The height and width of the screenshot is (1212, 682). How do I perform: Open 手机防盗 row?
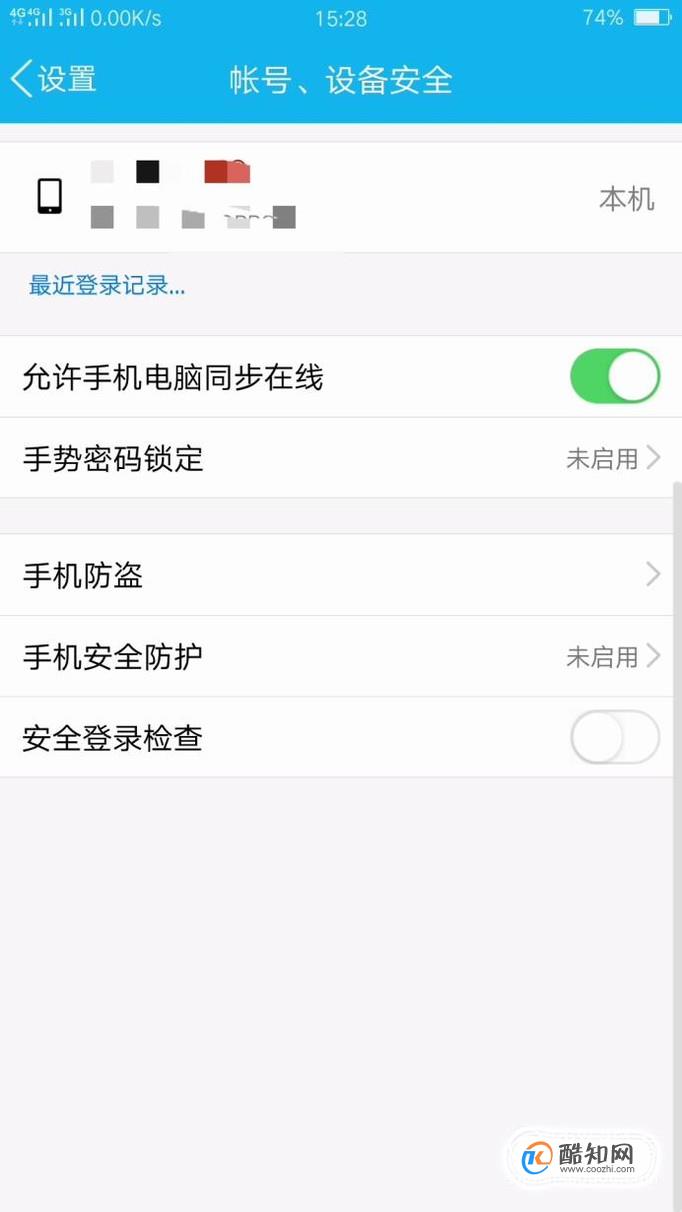click(x=341, y=575)
